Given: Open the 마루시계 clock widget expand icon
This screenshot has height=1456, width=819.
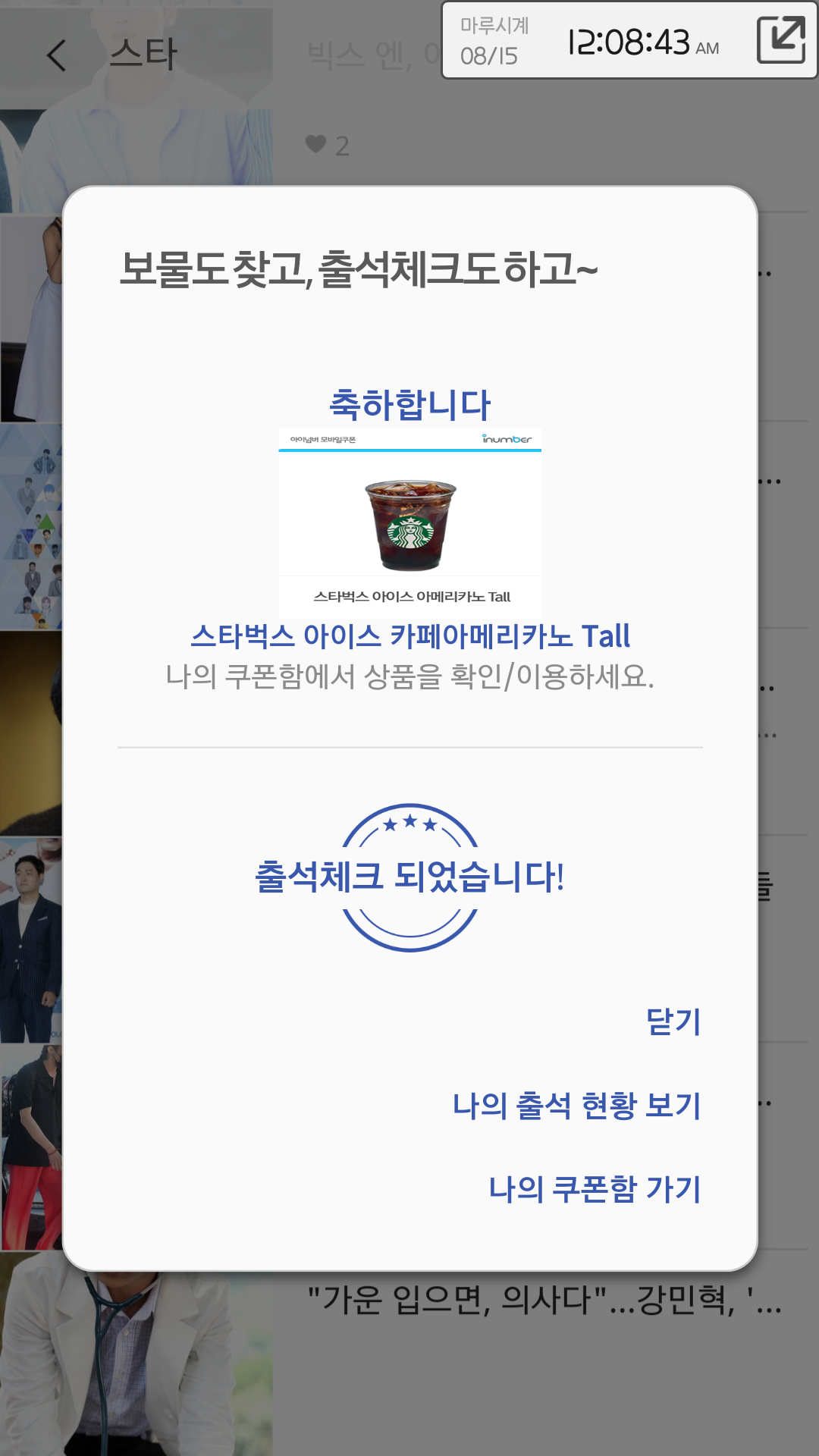Looking at the screenshot, I should pyautogui.click(x=780, y=40).
